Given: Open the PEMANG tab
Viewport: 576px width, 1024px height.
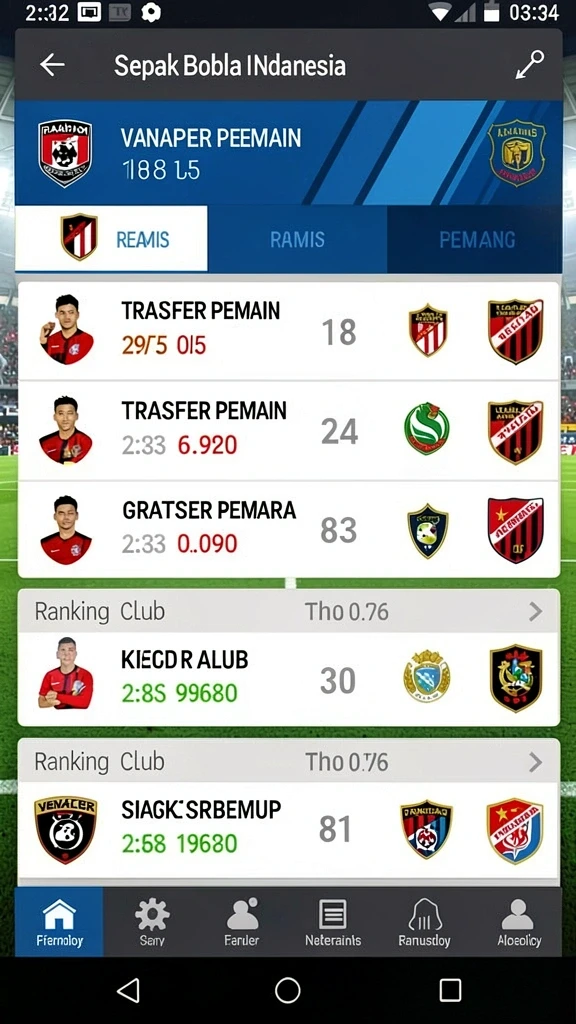Looking at the screenshot, I should click(x=475, y=240).
